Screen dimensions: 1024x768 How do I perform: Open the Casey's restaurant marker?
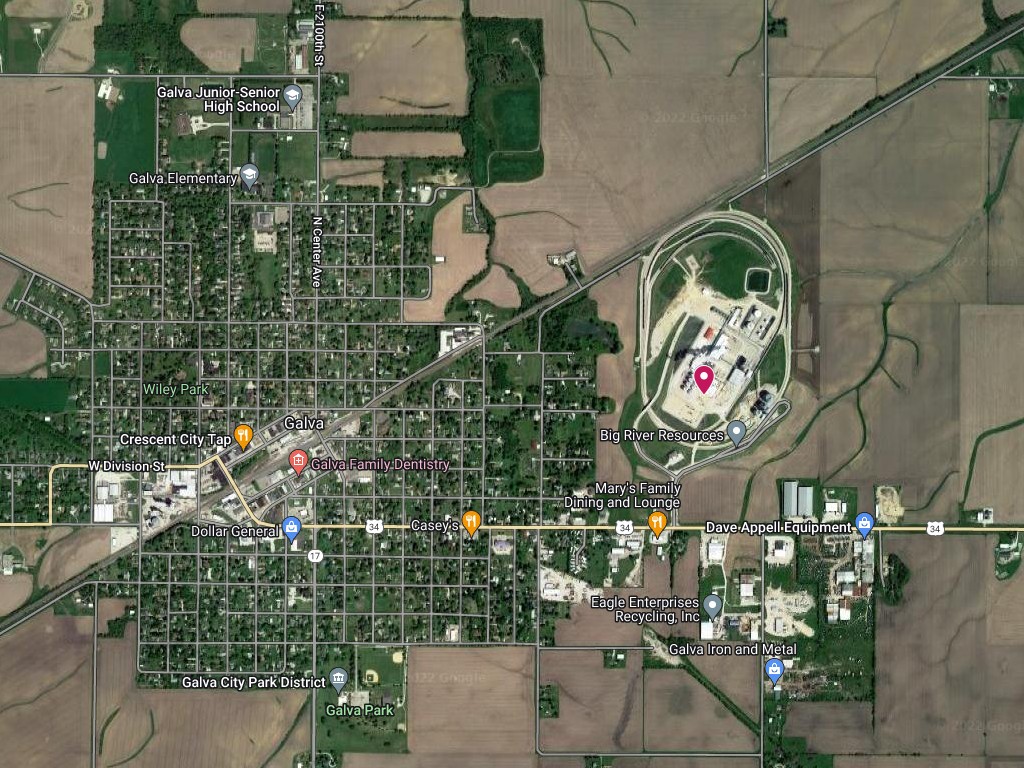pyautogui.click(x=472, y=522)
